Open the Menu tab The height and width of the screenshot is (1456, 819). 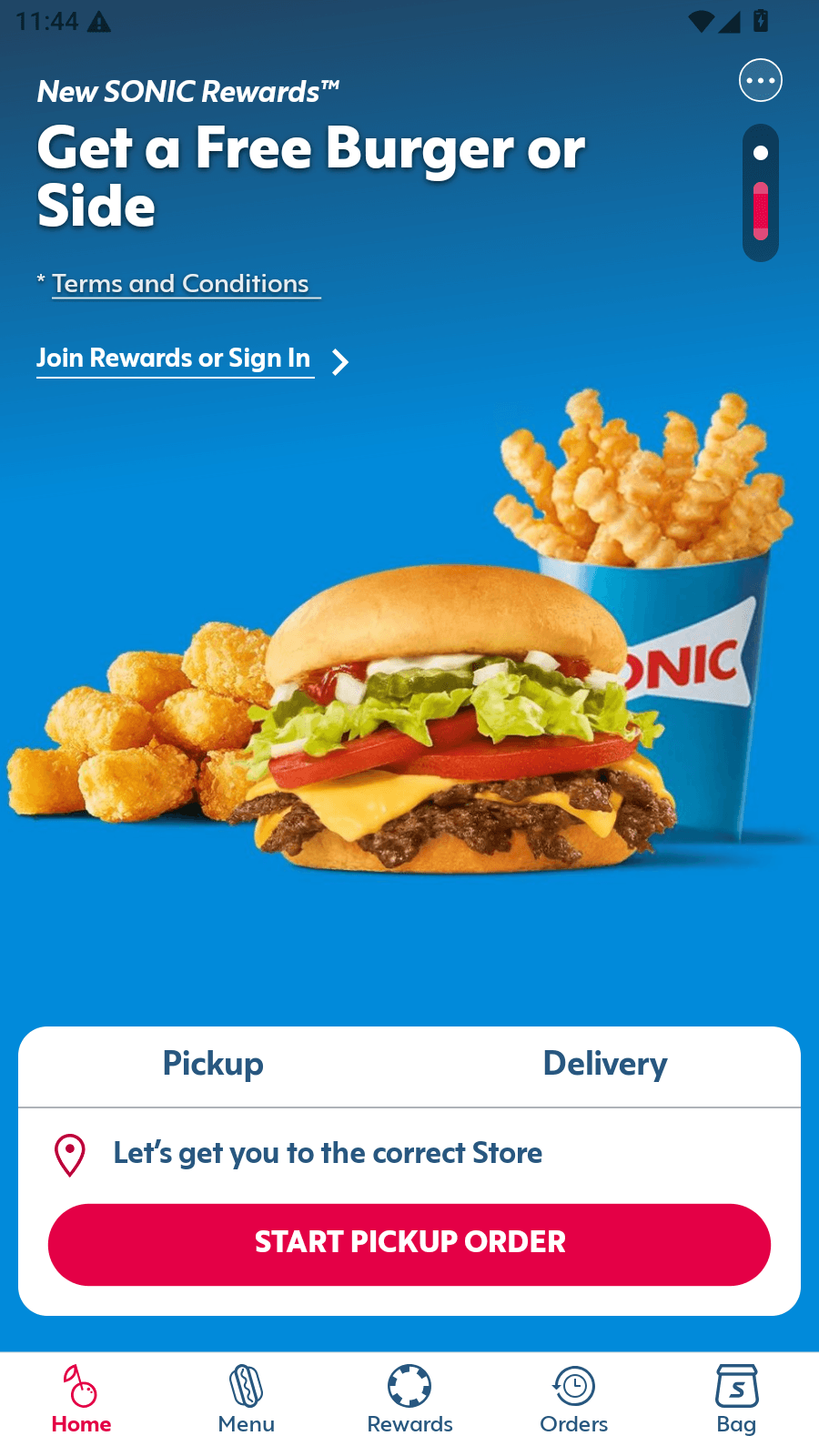pos(246,1401)
